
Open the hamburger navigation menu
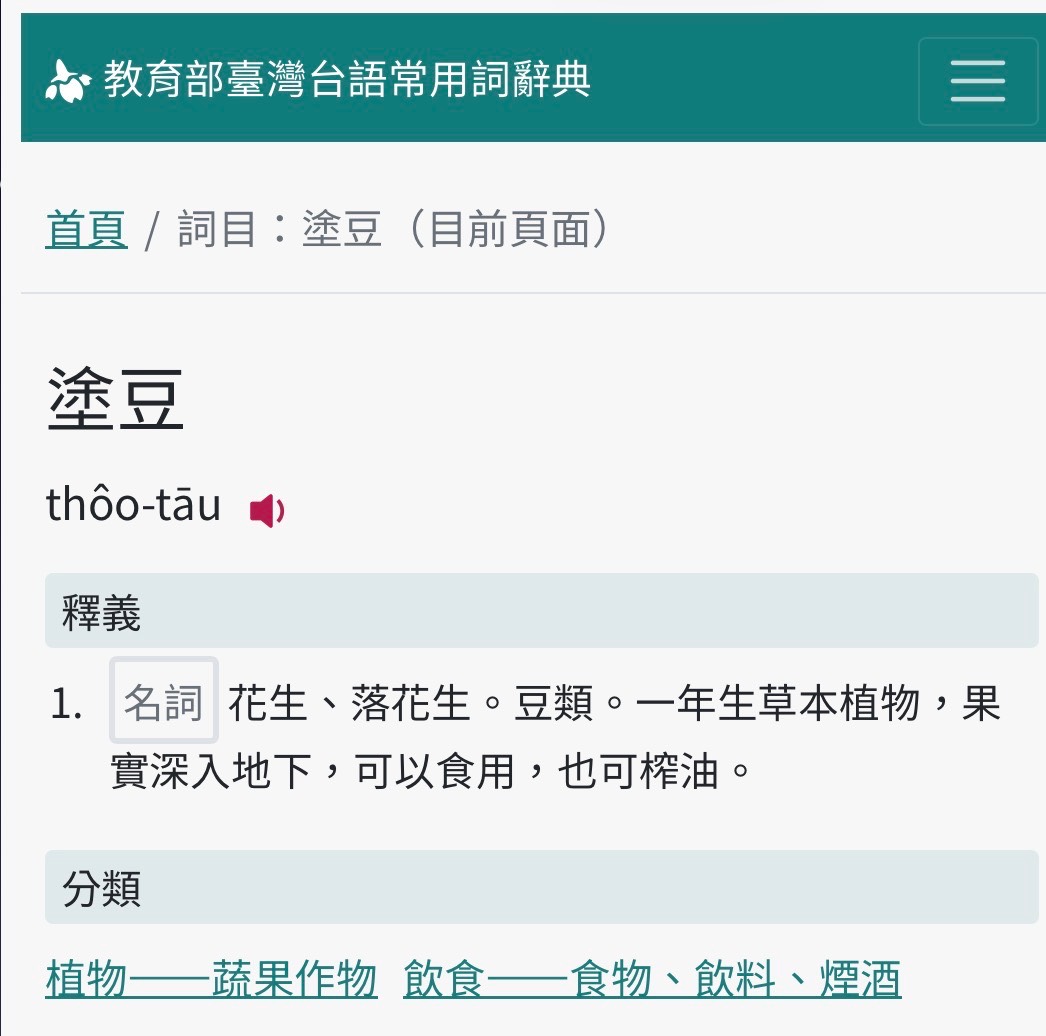click(x=977, y=81)
